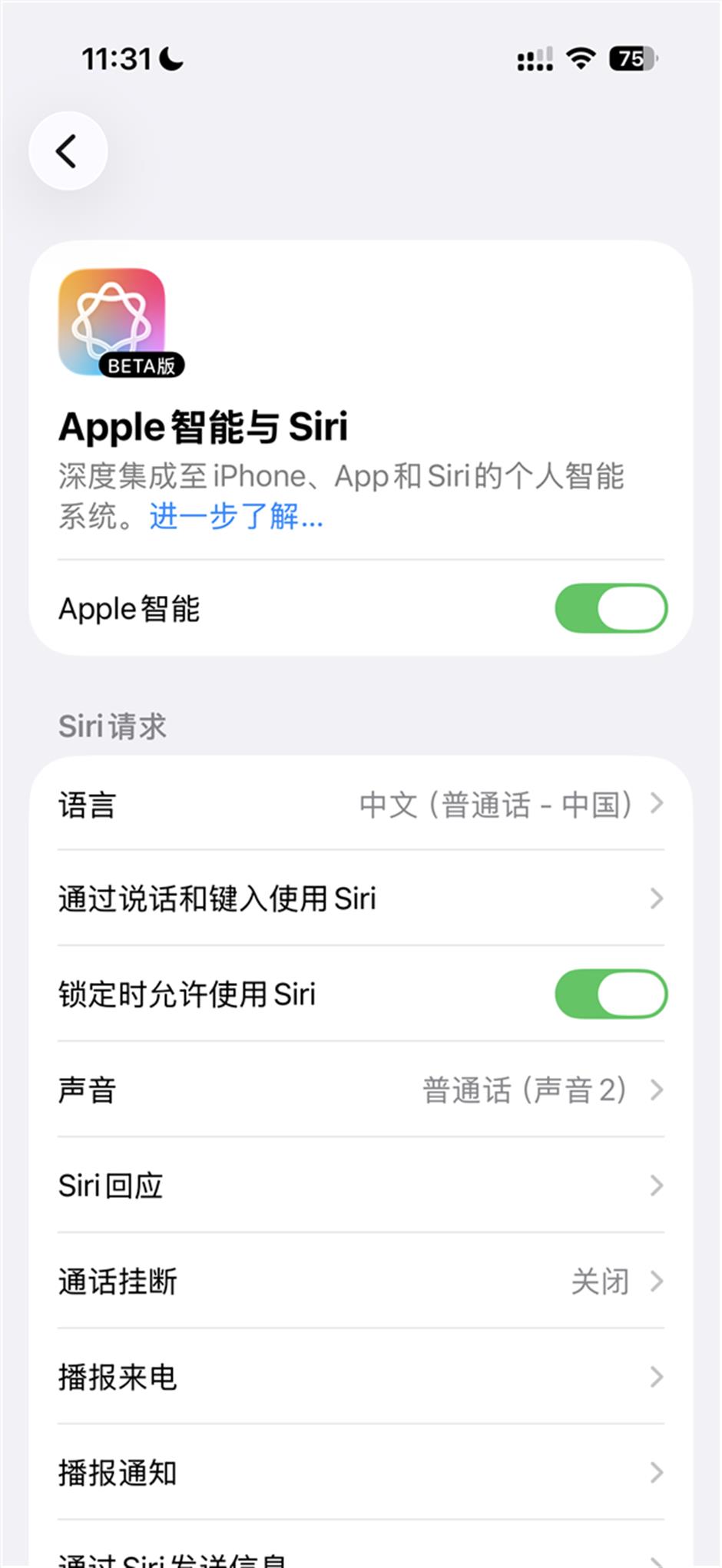
Task: Open 播报来电 announce calls settings
Action: (361, 1376)
